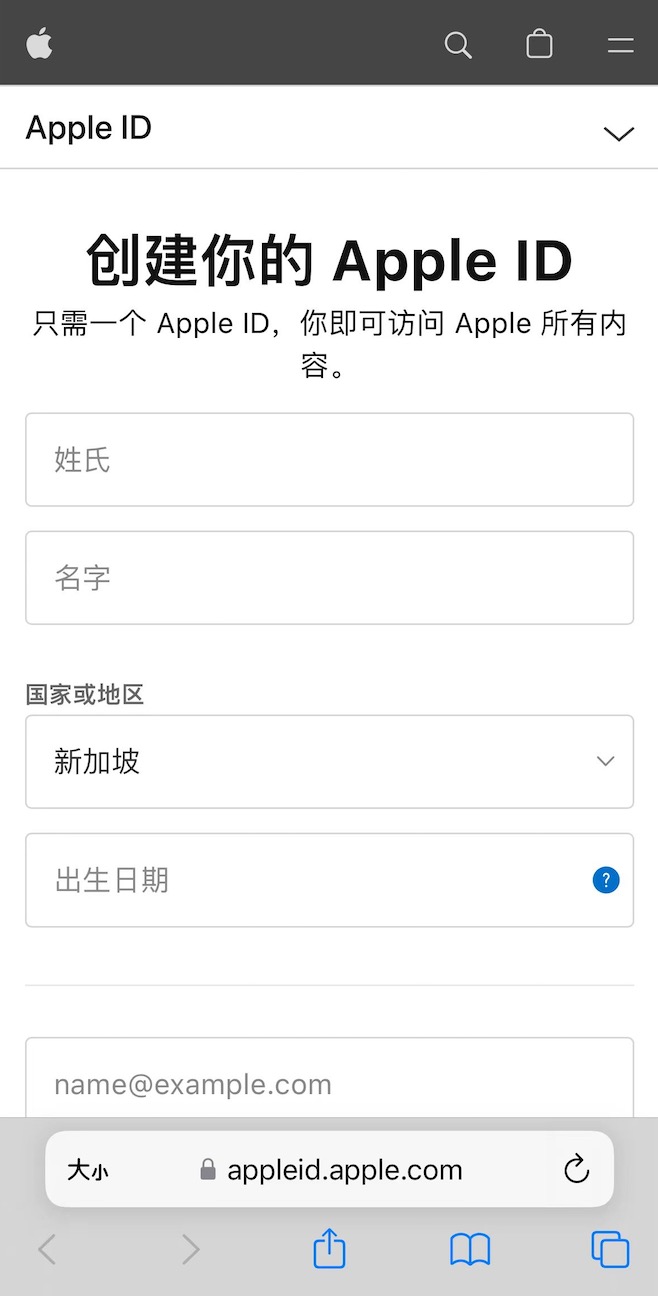Open the 大小 page settings button
The width and height of the screenshot is (658, 1296).
click(88, 1170)
